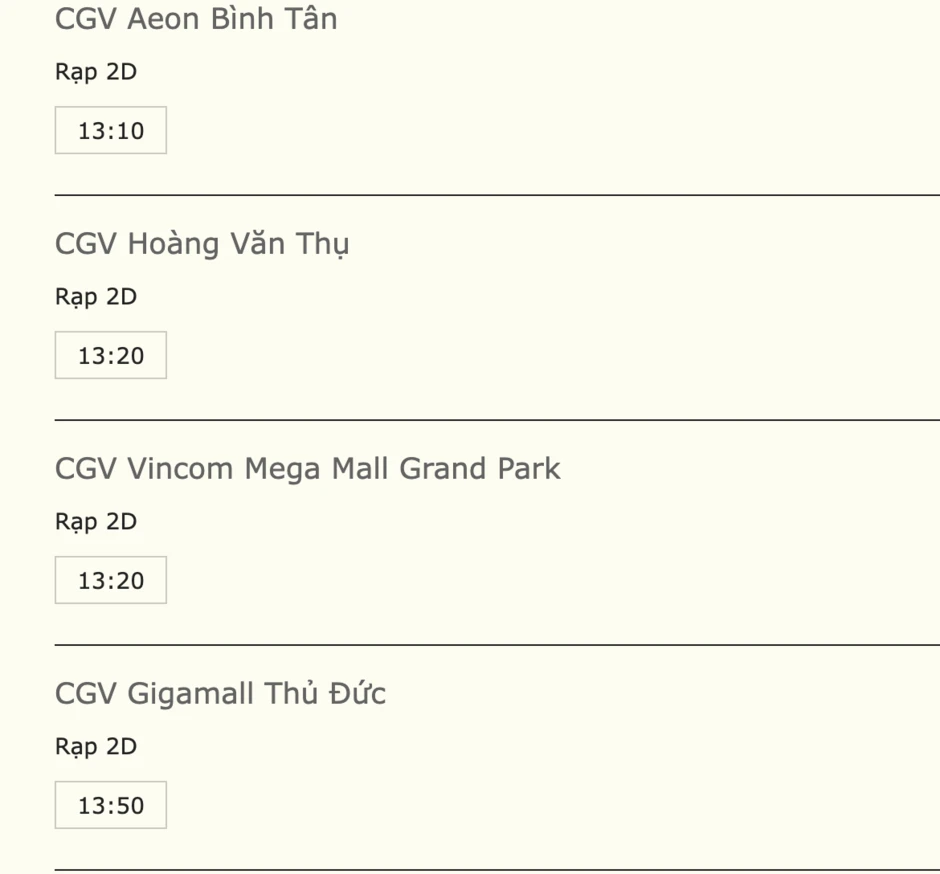Viewport: 940px width, 874px height.
Task: Choose the 13:20 showtime at CGV Hoàng Văn Thụ
Action: pyautogui.click(x=111, y=356)
